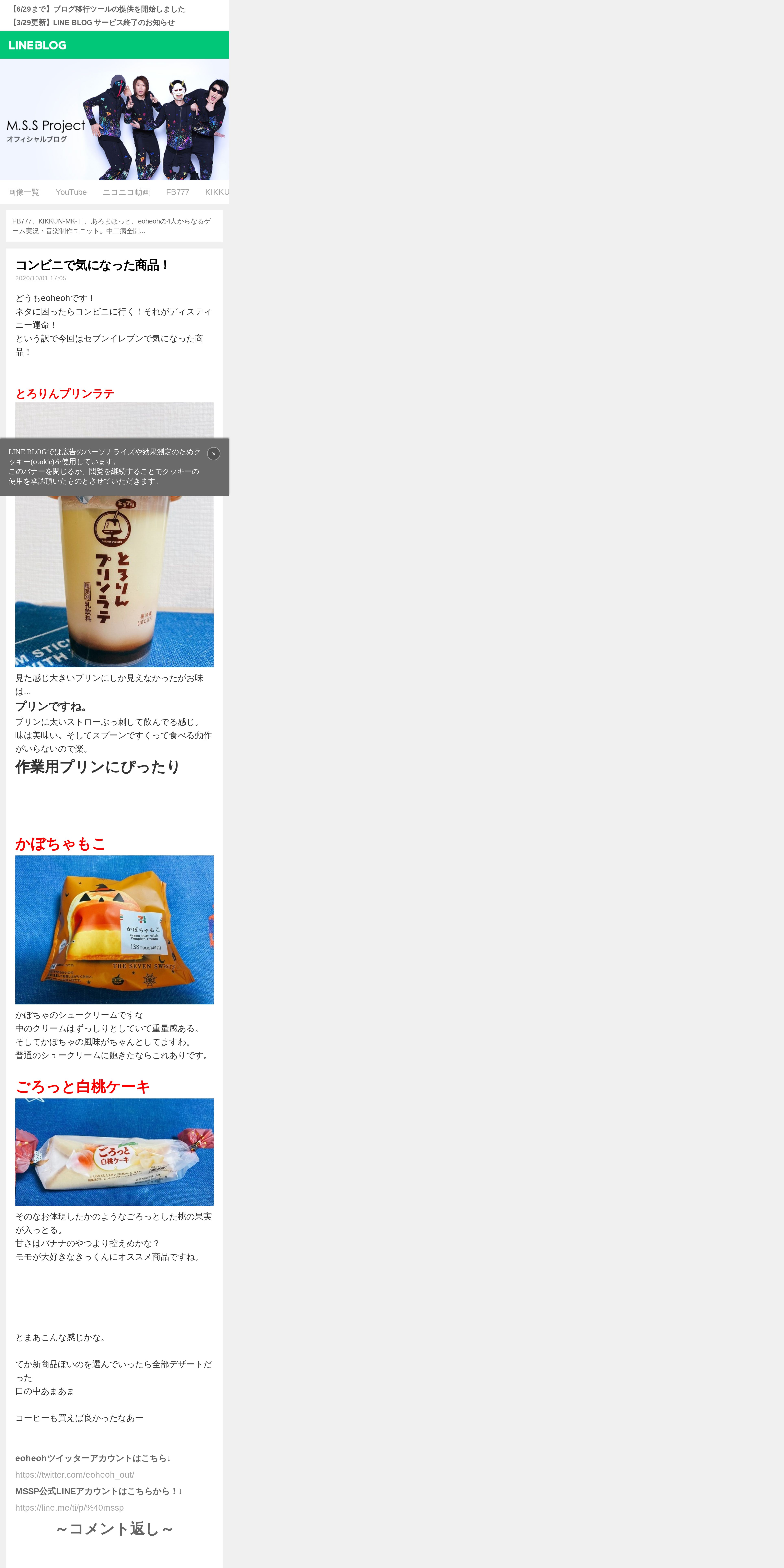The image size is (784, 1568).
Task: View the かぼちゃもこ photo
Action: tap(114, 930)
